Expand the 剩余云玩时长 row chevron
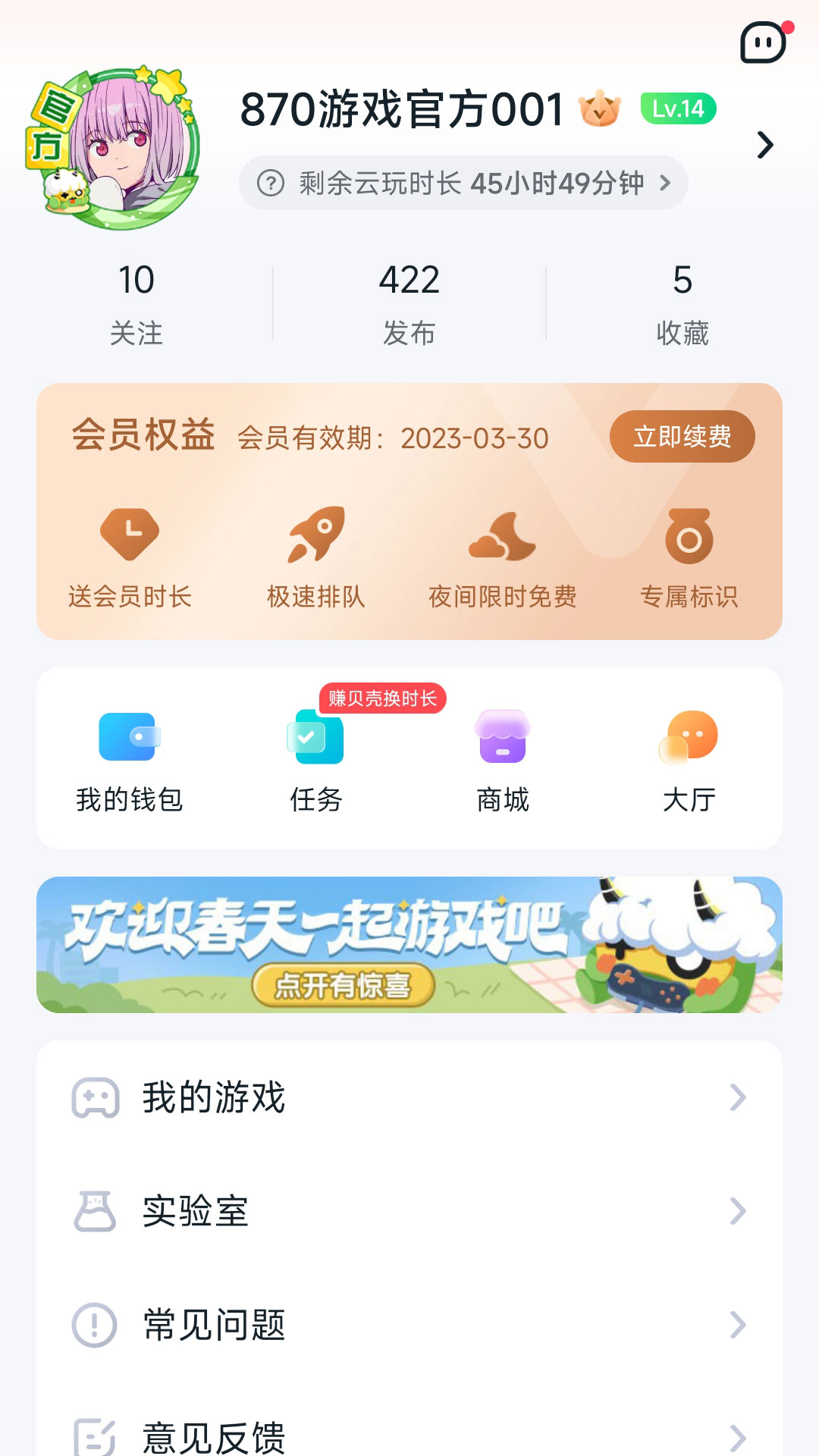Screen dimensions: 819x1456 664,182
